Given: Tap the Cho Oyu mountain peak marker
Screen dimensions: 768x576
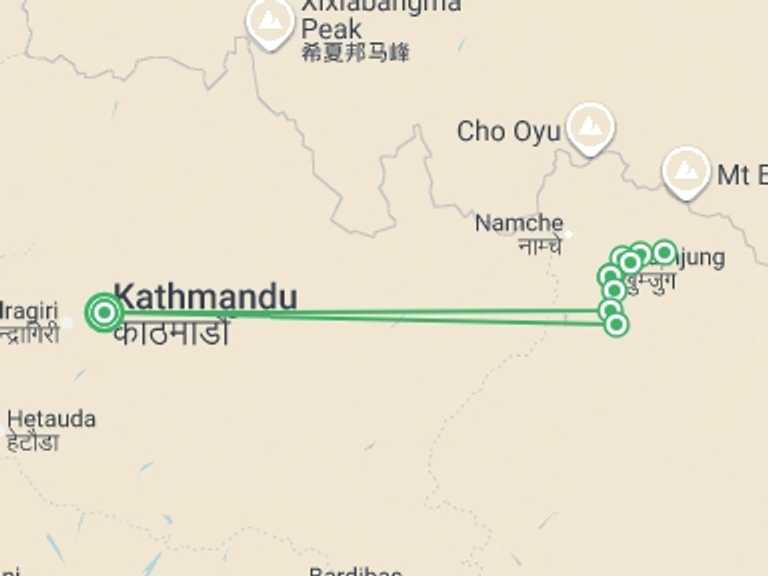Looking at the screenshot, I should (x=590, y=128).
